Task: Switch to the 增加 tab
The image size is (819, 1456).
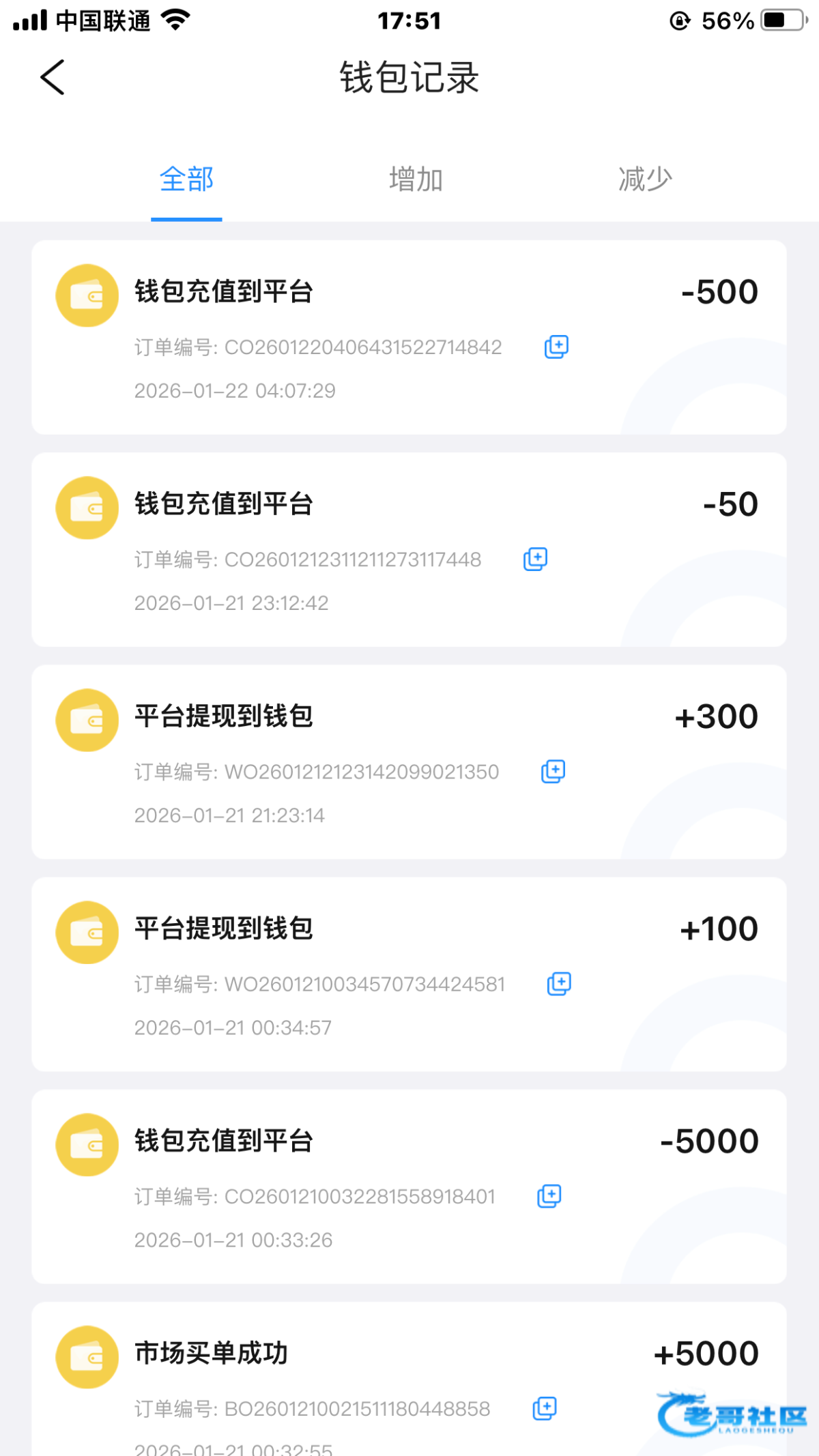Action: click(416, 179)
